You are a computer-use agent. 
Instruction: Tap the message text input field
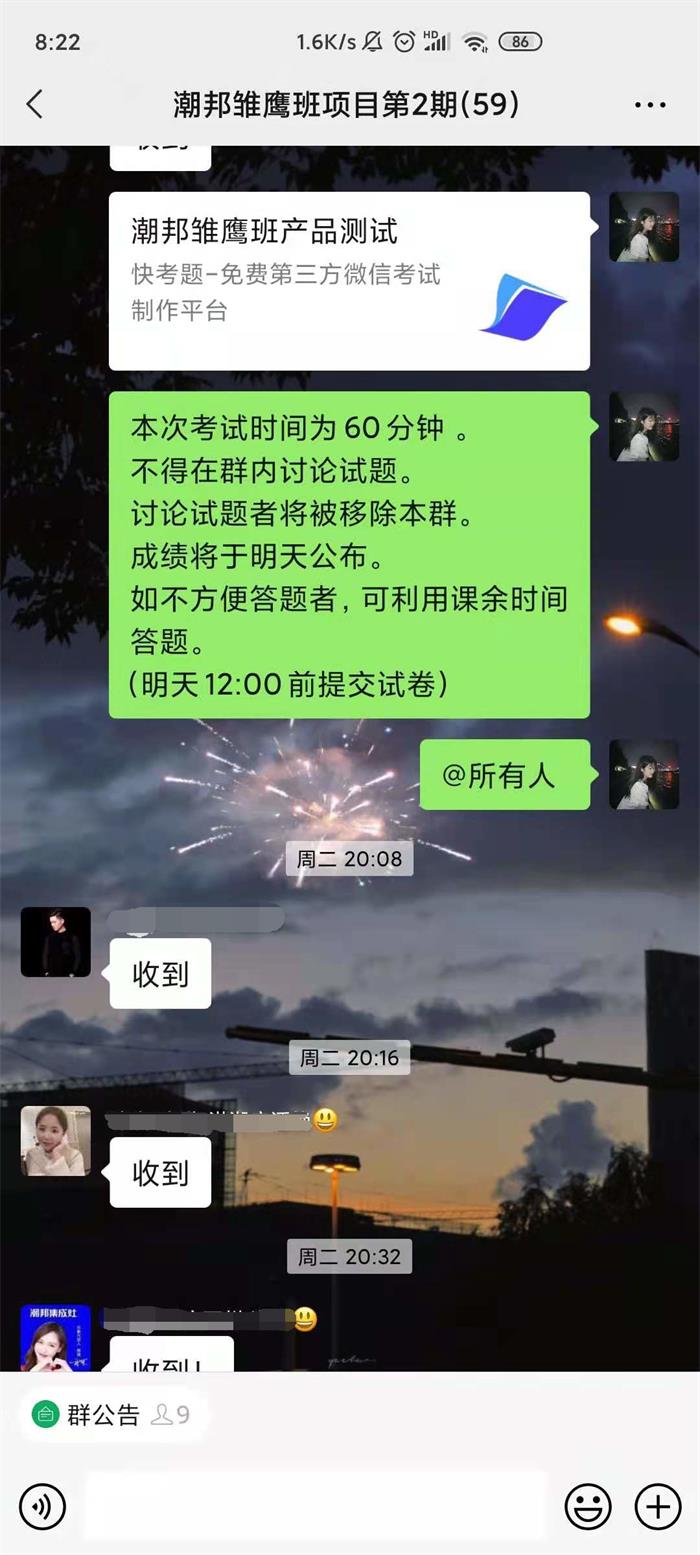pyautogui.click(x=315, y=1506)
